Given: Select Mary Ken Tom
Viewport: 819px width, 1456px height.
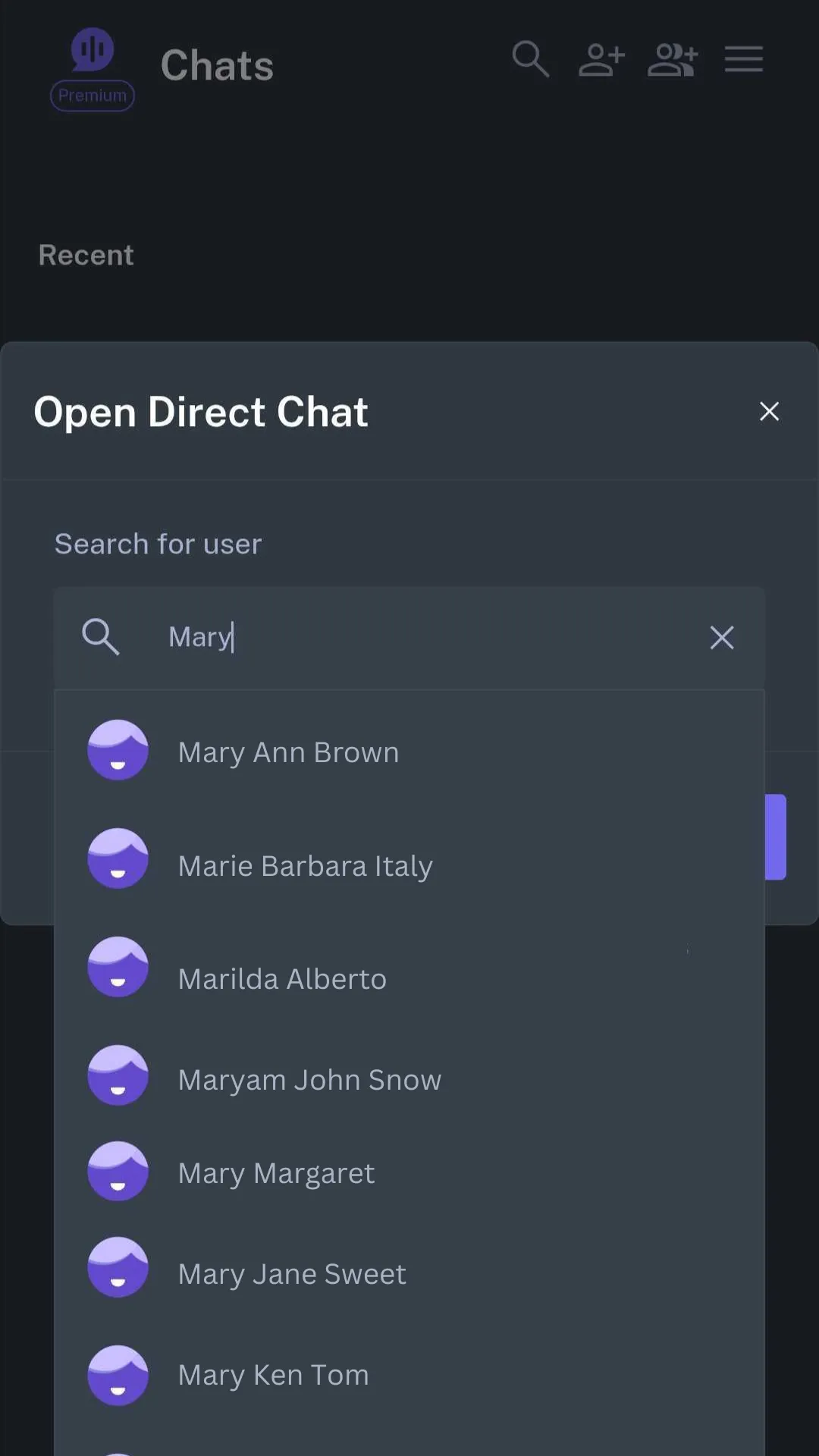Looking at the screenshot, I should click(272, 1374).
